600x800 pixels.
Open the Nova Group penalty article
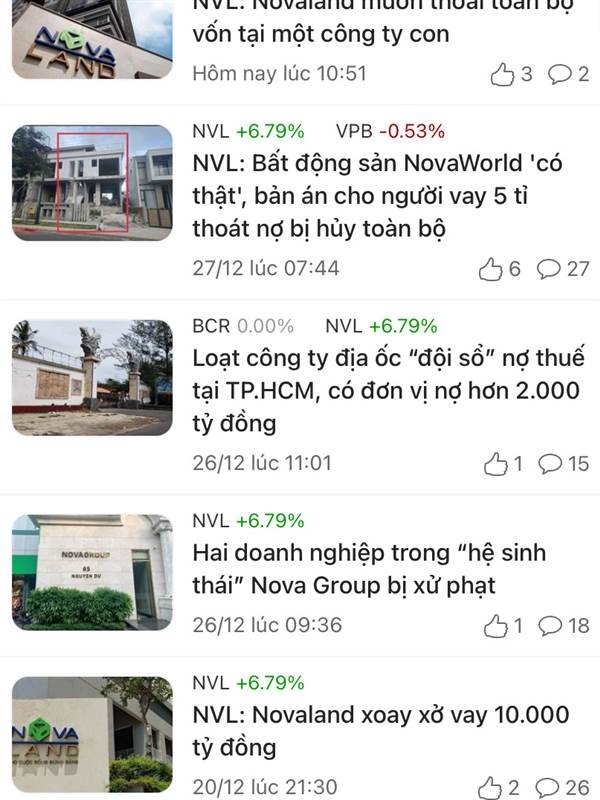(x=368, y=568)
